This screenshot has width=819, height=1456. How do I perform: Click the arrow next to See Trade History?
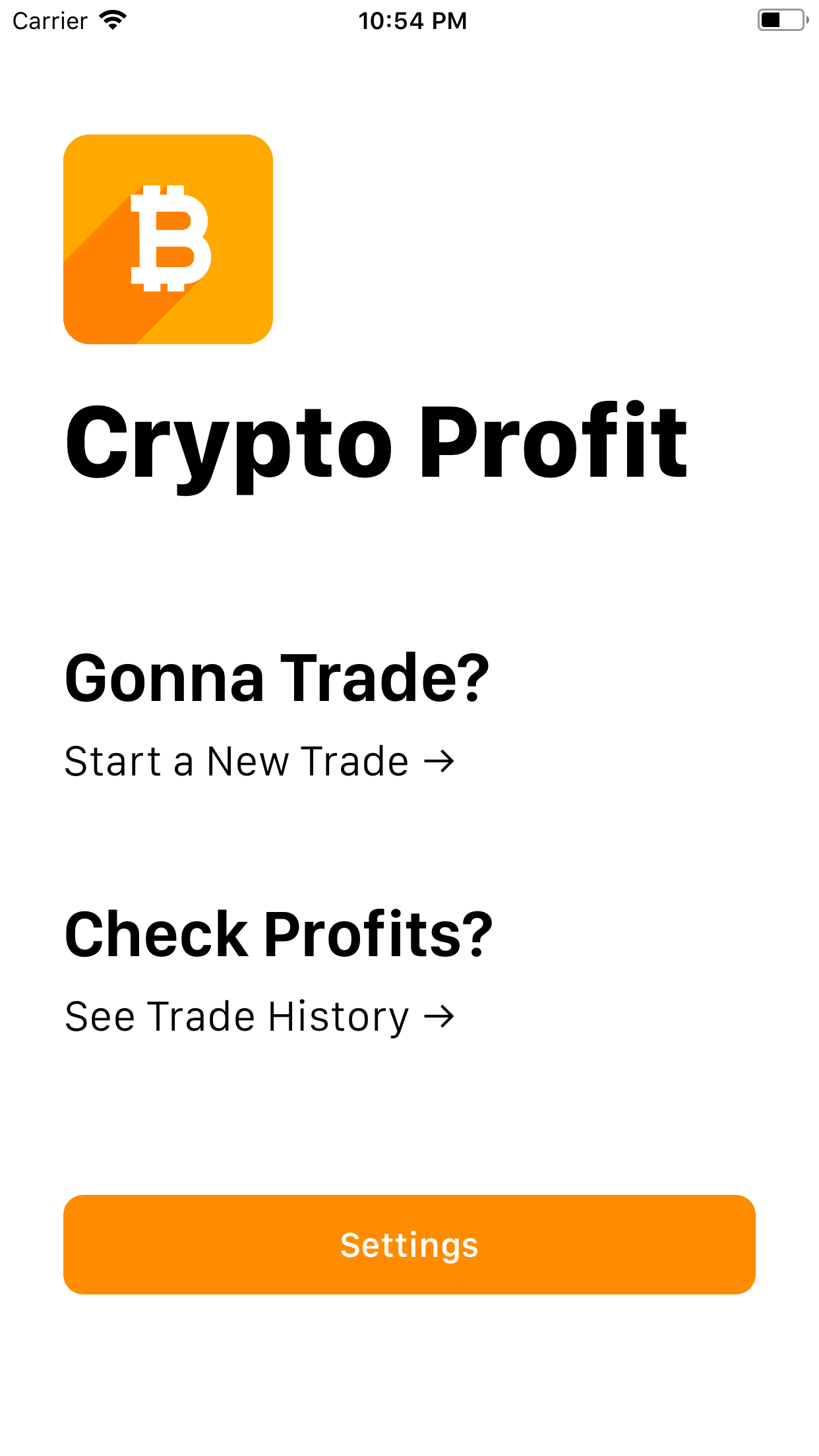tap(438, 1016)
